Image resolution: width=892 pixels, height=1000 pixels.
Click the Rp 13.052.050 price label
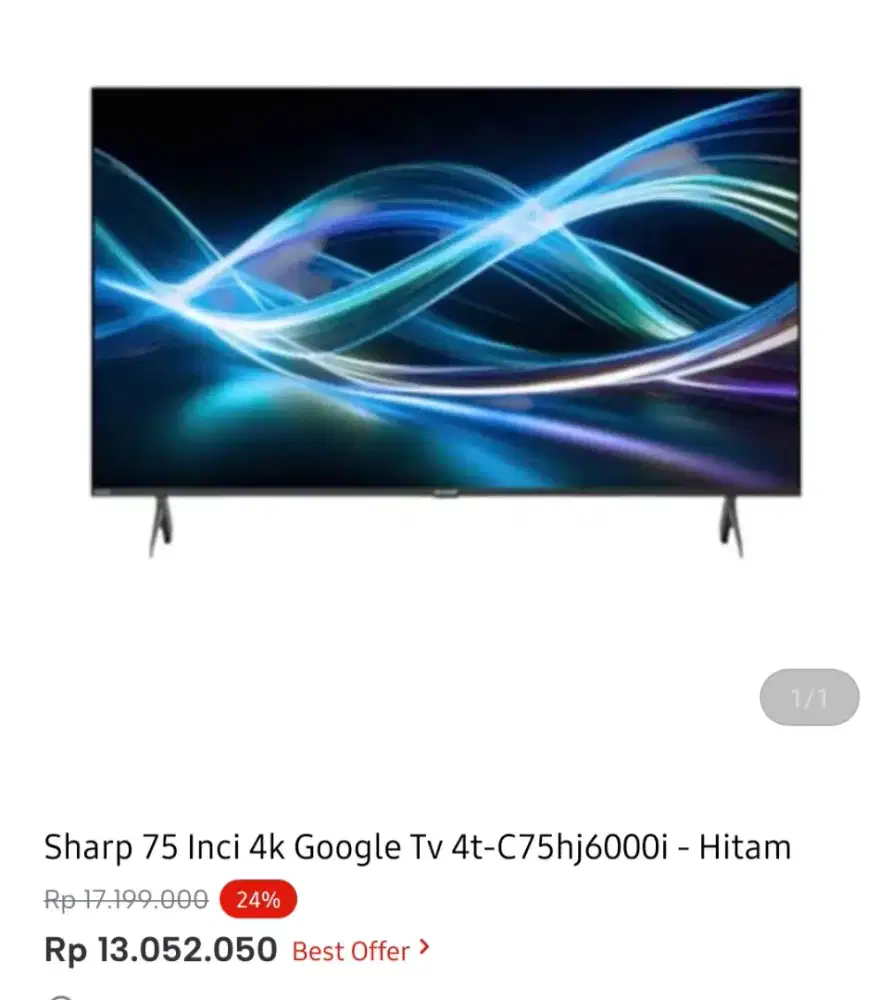160,948
